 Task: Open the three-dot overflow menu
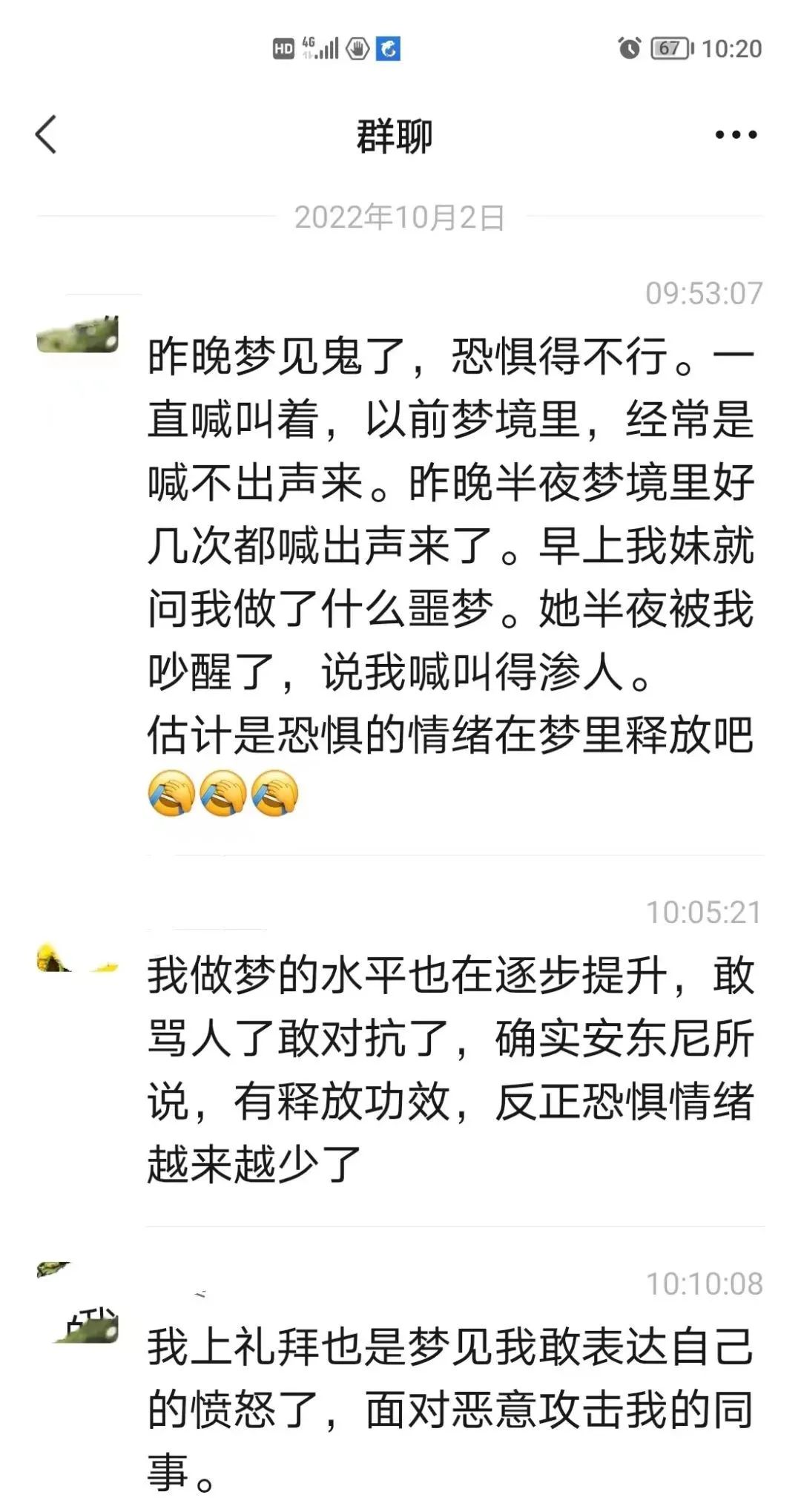click(736, 135)
